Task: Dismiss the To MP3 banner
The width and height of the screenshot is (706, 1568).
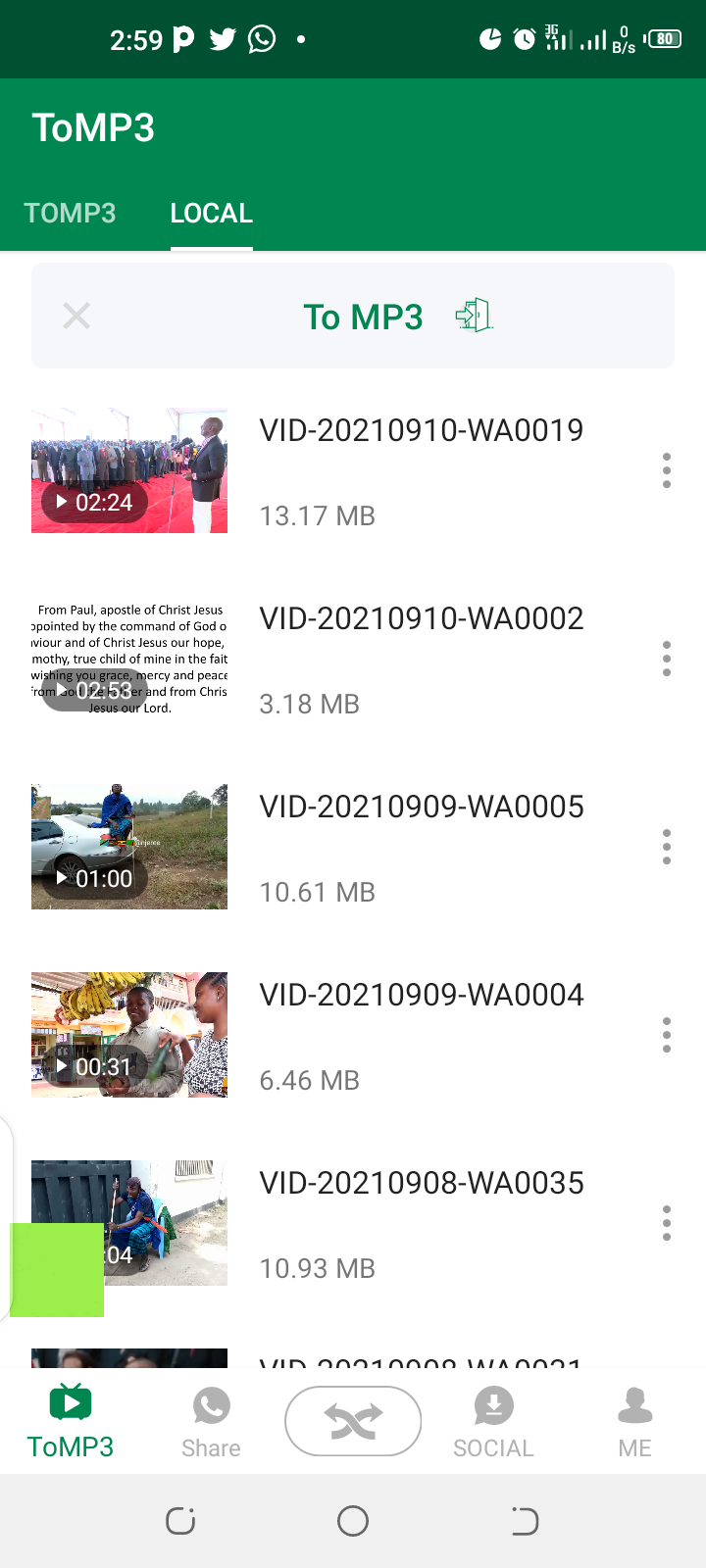Action: [x=76, y=316]
